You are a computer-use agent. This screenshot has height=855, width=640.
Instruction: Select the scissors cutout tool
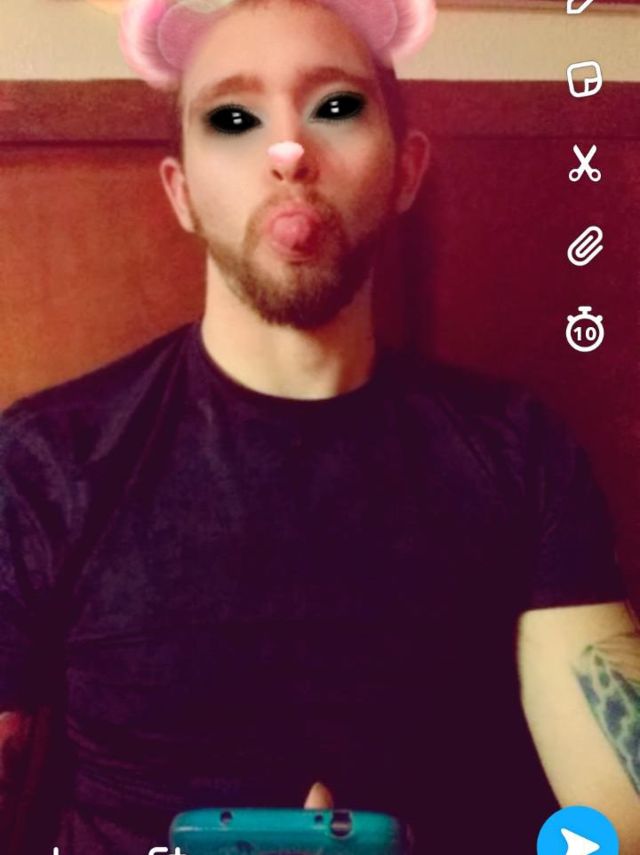click(584, 163)
